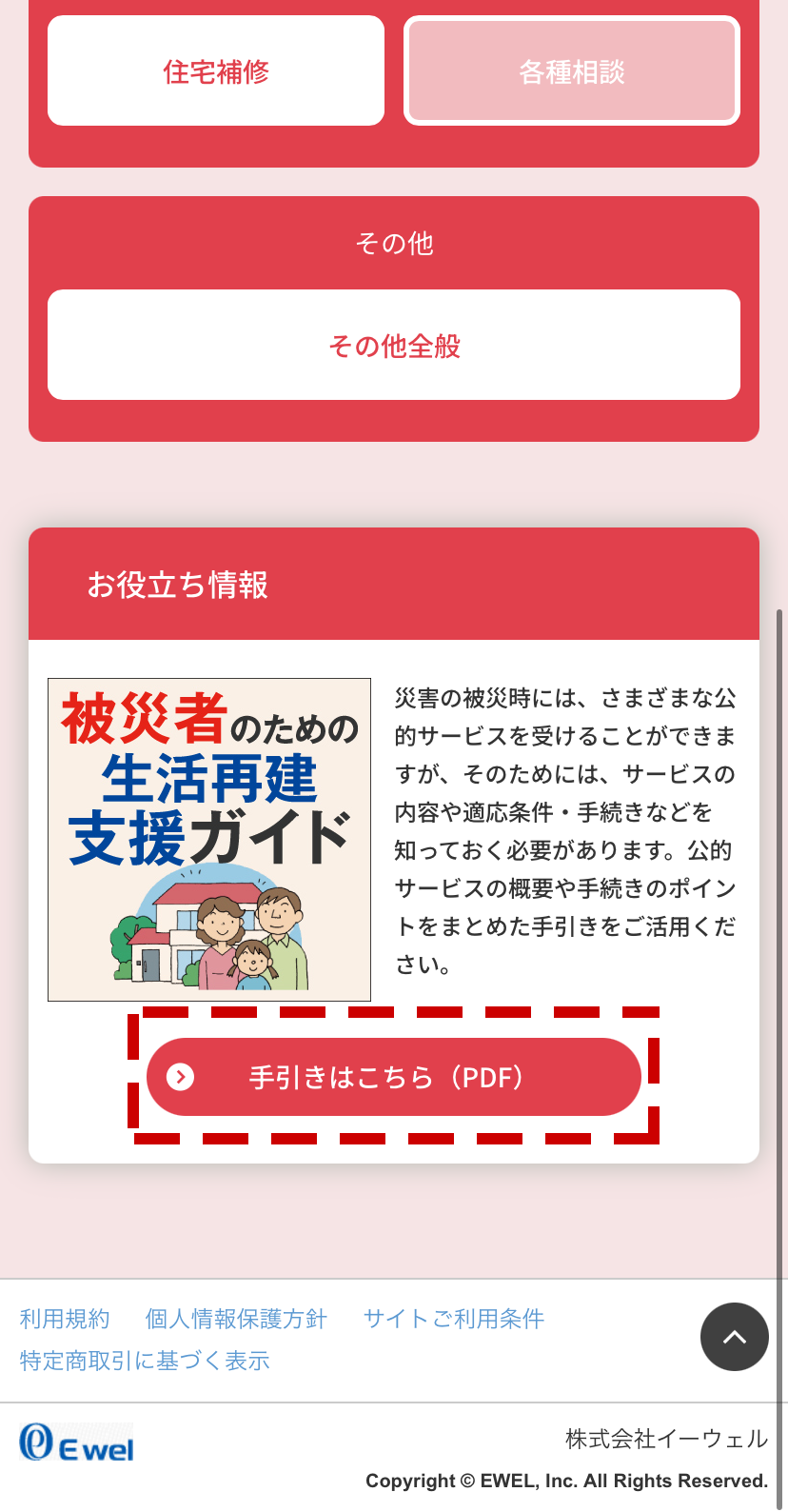Screen dimensions: 788x1512
Task: Open サイトご利用条件 link
Action: click(x=454, y=1319)
